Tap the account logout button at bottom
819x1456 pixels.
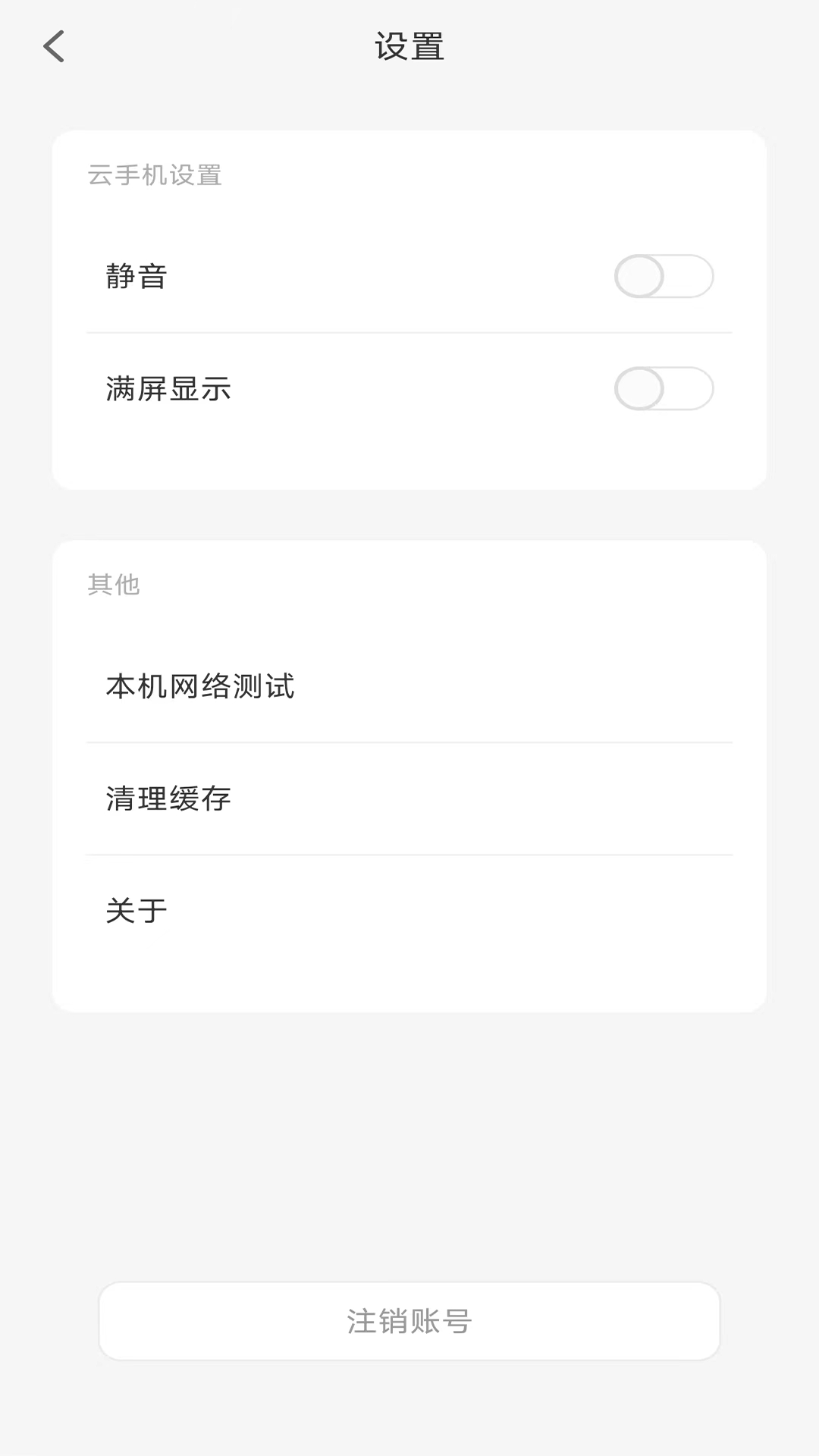click(x=409, y=1321)
